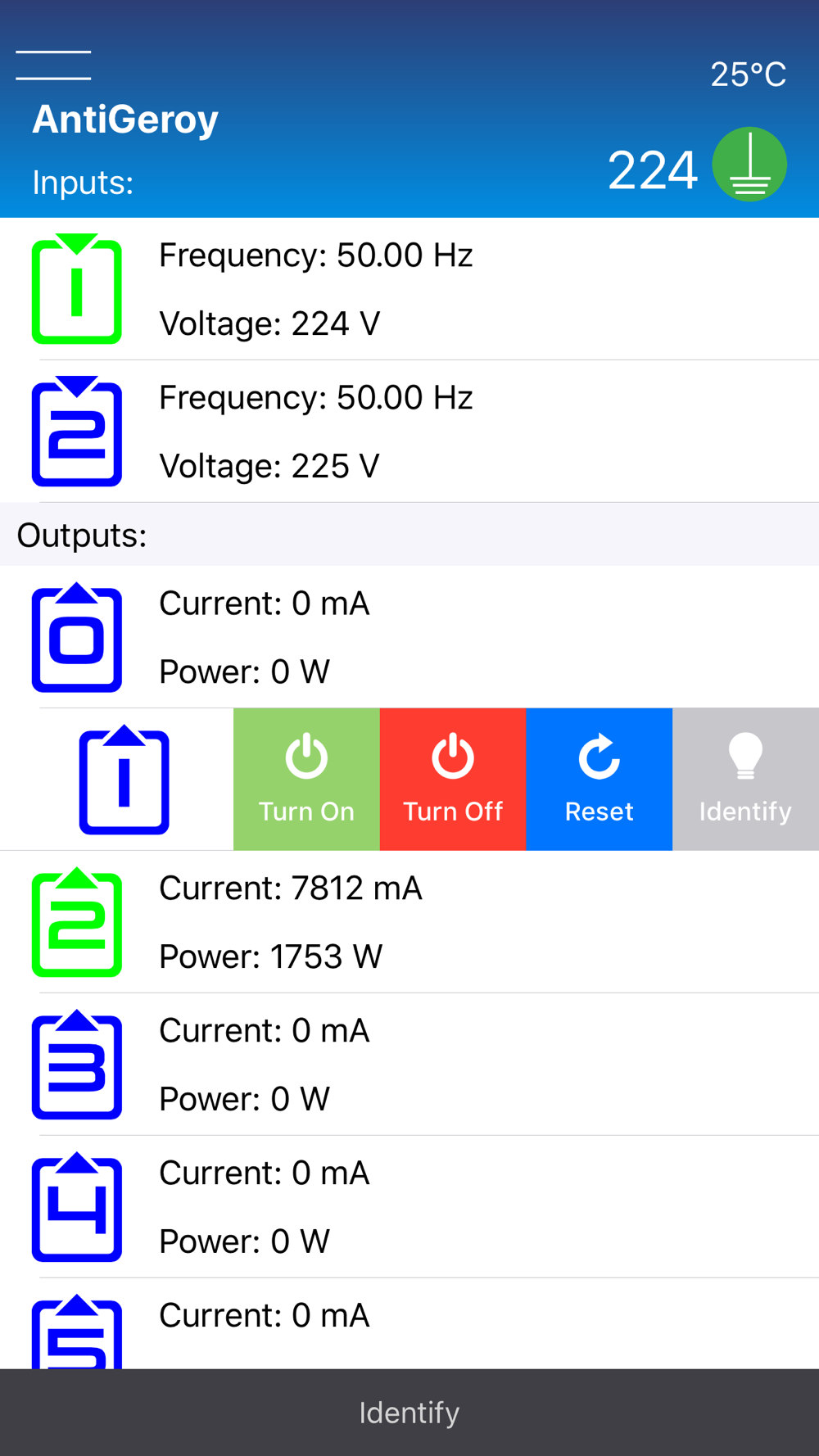This screenshot has width=819, height=1456.
Task: Select the Identify bar at the bottom
Action: point(409,1413)
